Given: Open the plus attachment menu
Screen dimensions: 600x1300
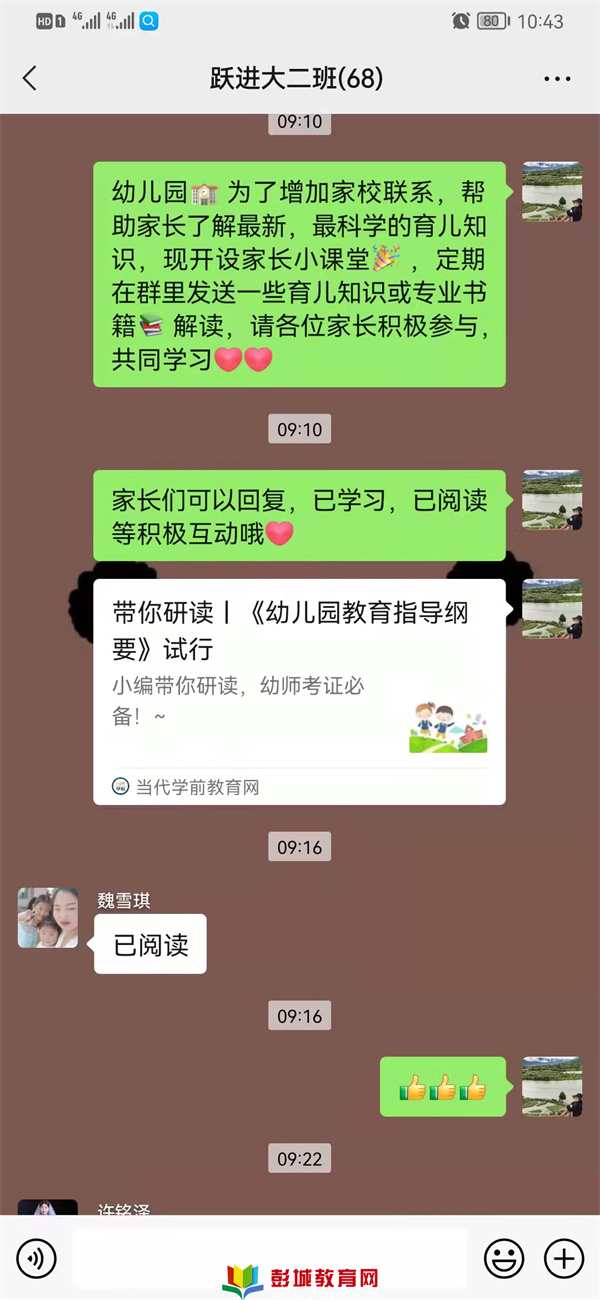Looking at the screenshot, I should pos(563,1258).
